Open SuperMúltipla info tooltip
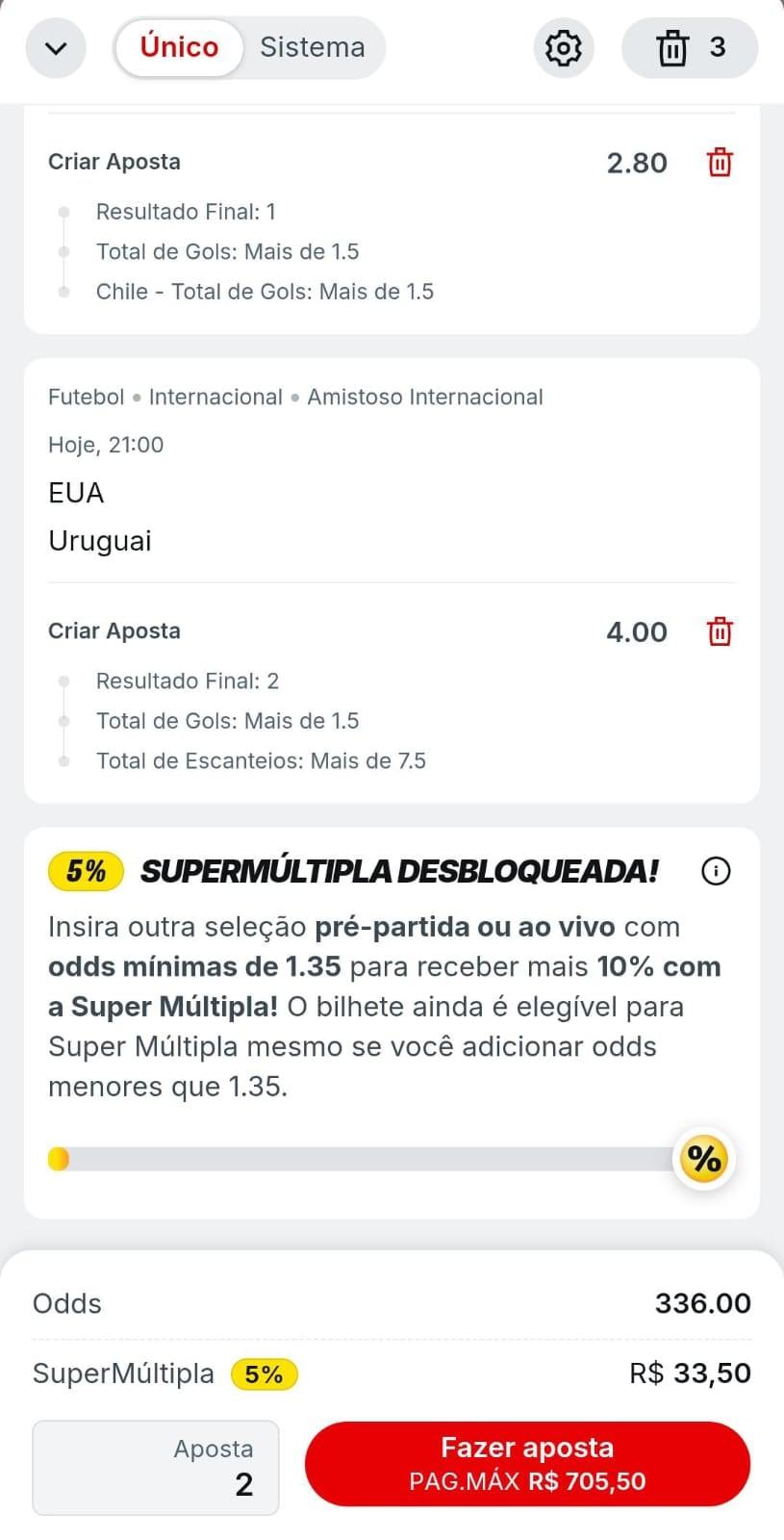The width and height of the screenshot is (784, 1540). 715,870
